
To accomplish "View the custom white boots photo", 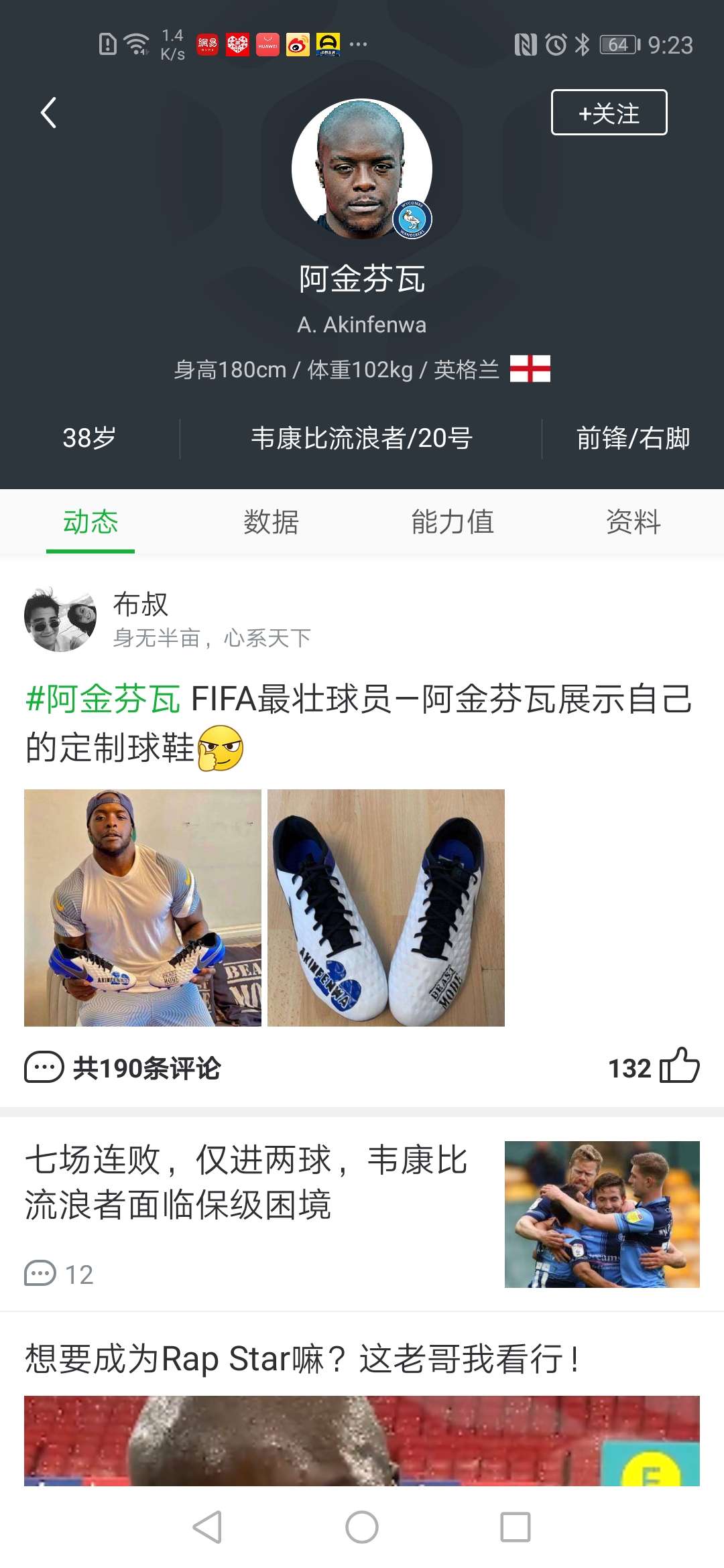I will click(386, 908).
